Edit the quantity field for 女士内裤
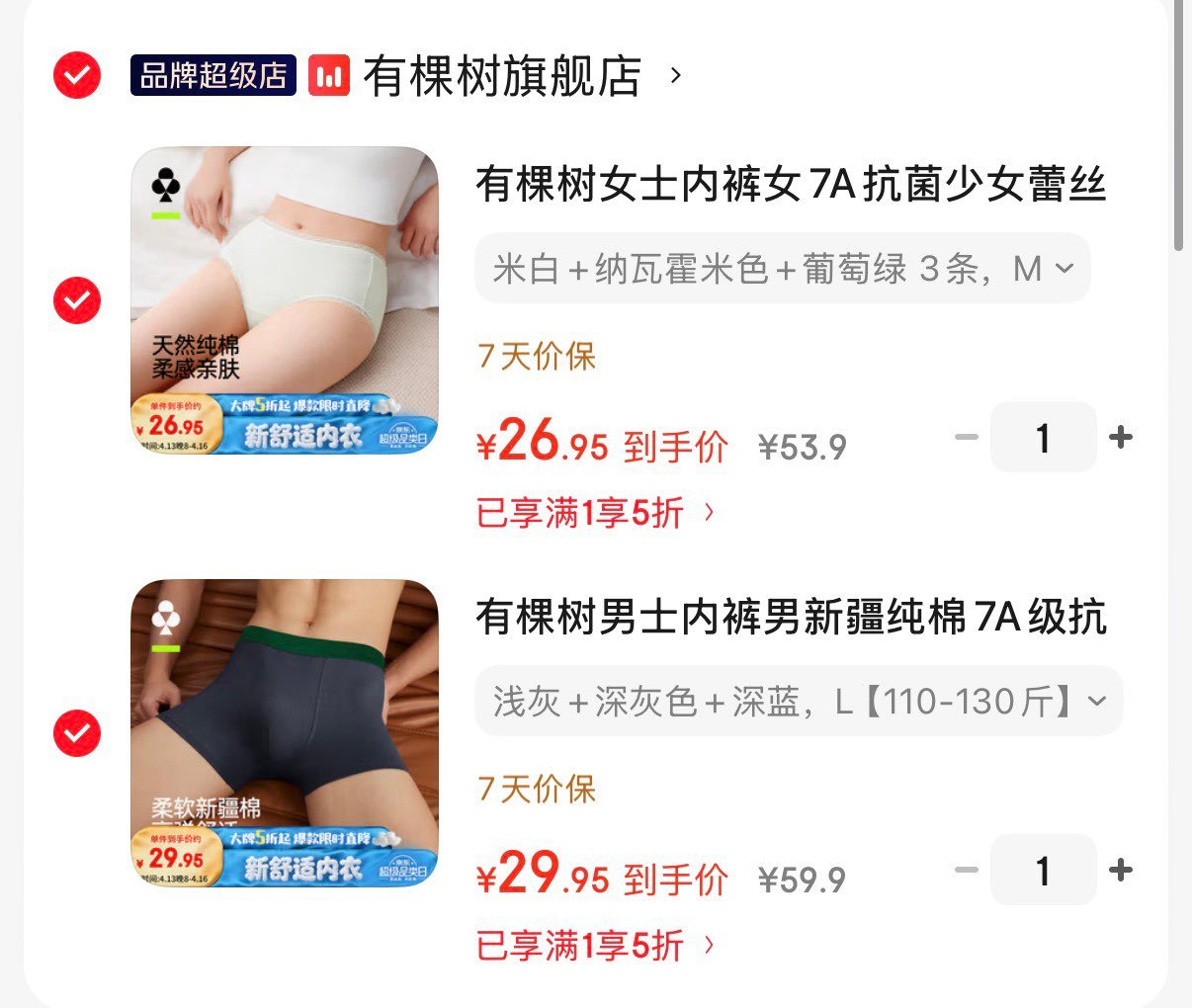The image size is (1192, 1008). point(1043,437)
